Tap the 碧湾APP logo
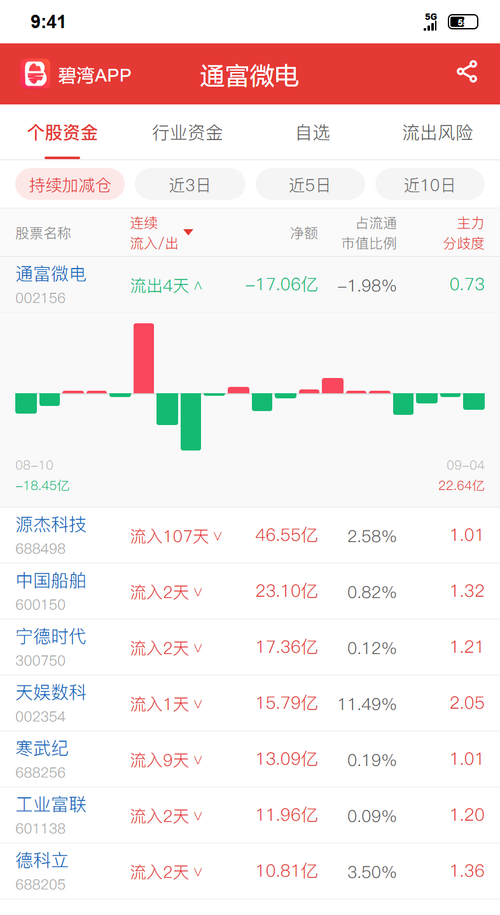 [x=36, y=74]
